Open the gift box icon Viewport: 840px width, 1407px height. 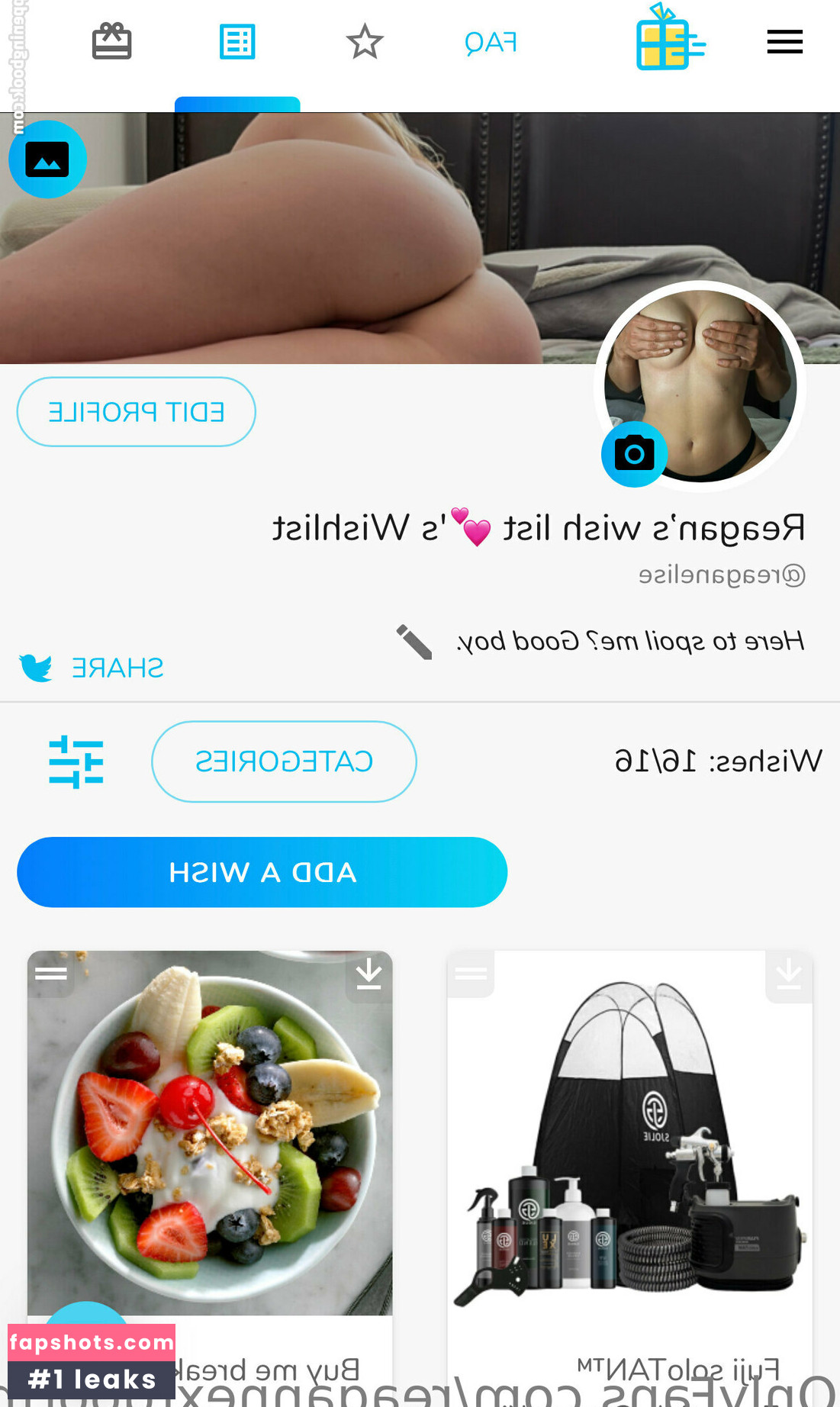(669, 40)
